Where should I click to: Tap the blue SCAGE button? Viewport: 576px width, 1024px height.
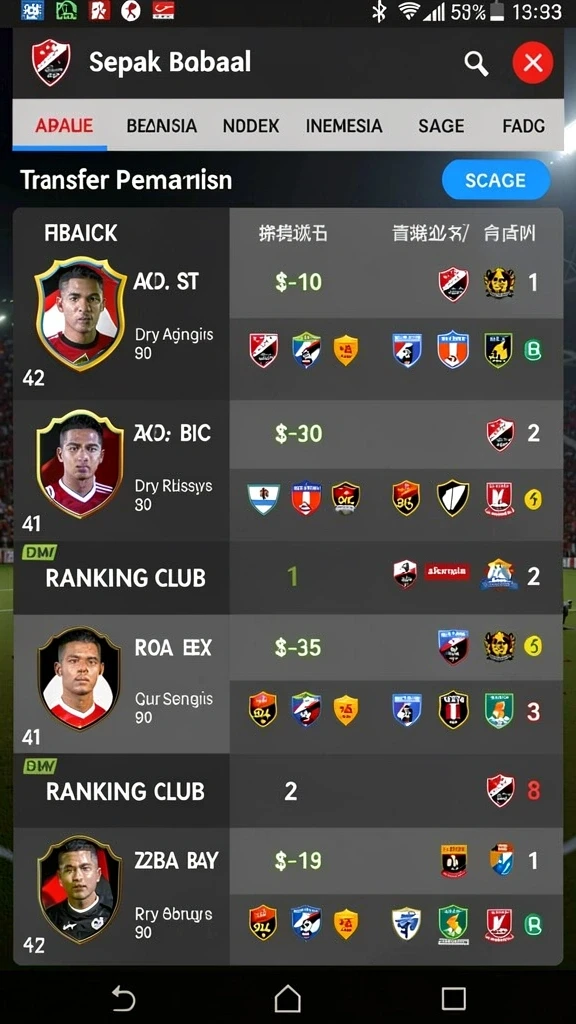pyautogui.click(x=496, y=180)
